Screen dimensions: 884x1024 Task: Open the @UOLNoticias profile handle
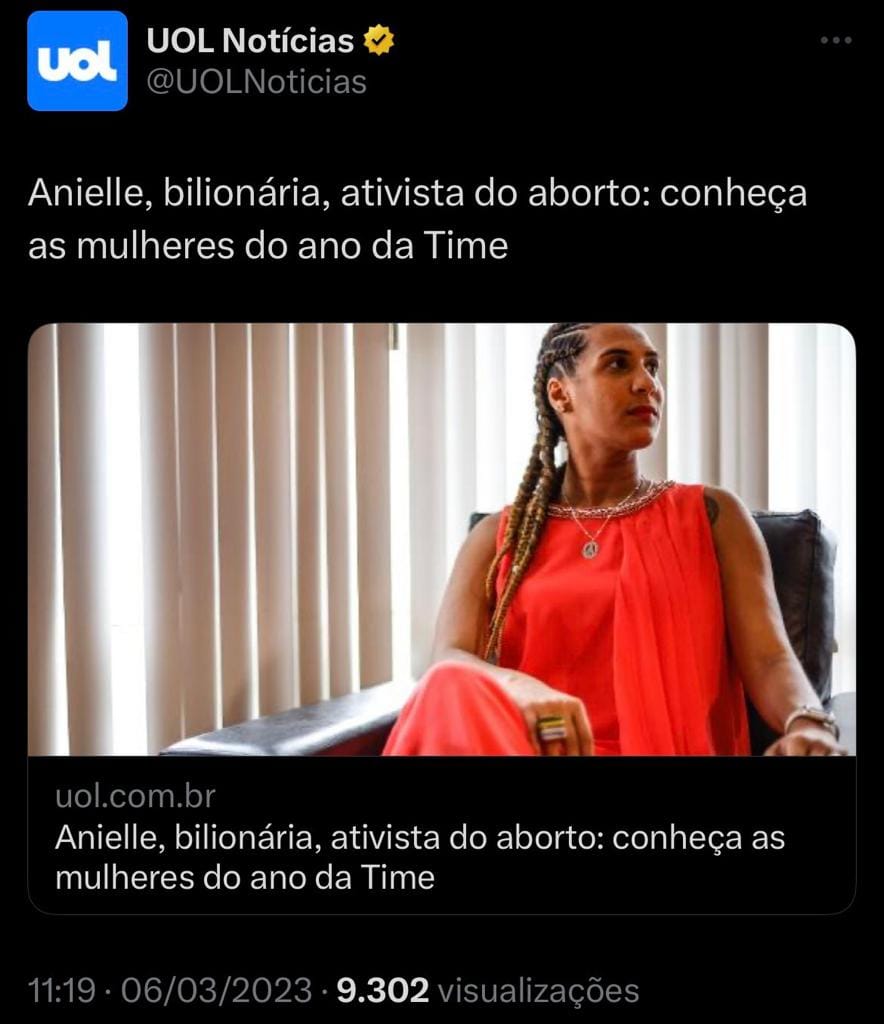pos(256,82)
